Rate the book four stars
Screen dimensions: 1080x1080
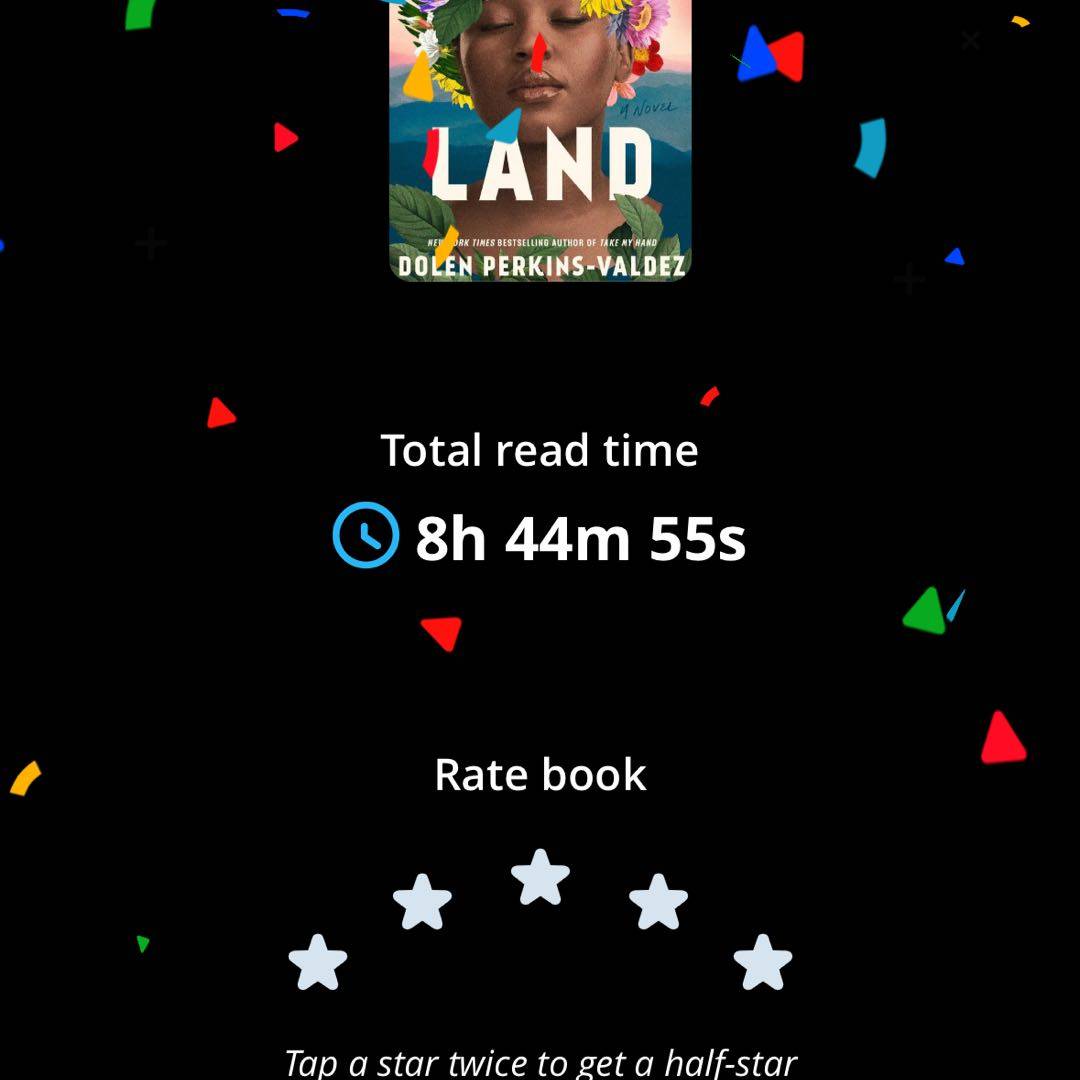click(x=658, y=902)
